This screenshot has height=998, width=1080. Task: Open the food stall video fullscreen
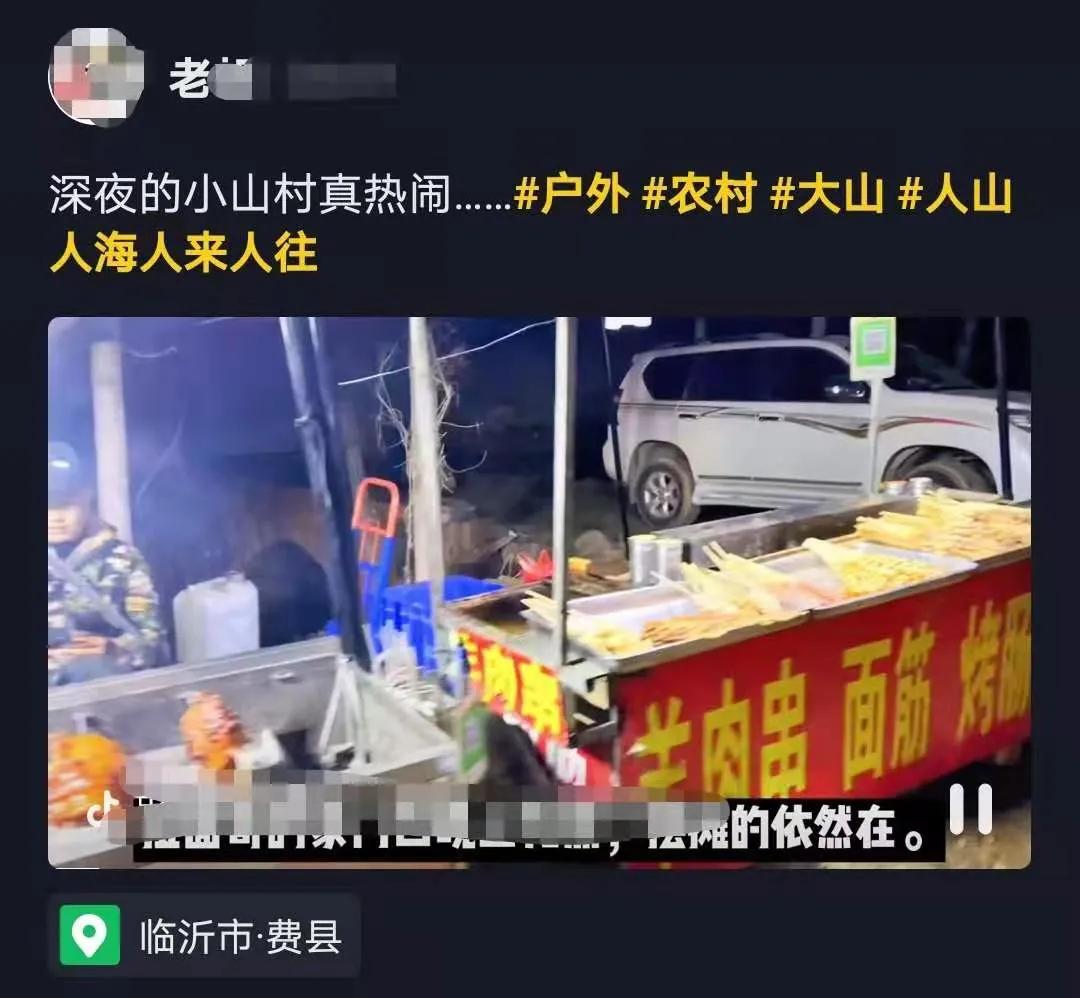click(x=540, y=560)
